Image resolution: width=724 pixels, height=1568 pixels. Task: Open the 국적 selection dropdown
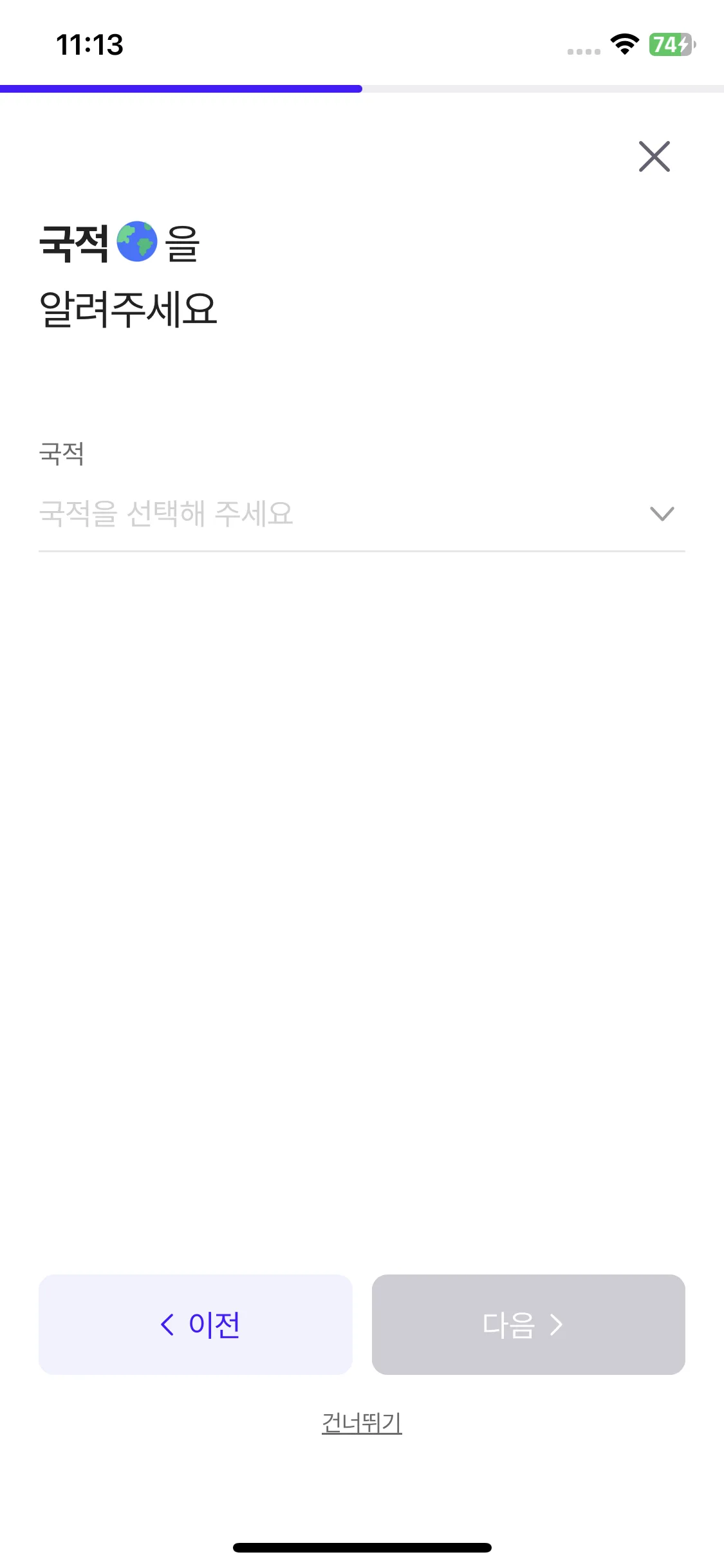[x=362, y=514]
